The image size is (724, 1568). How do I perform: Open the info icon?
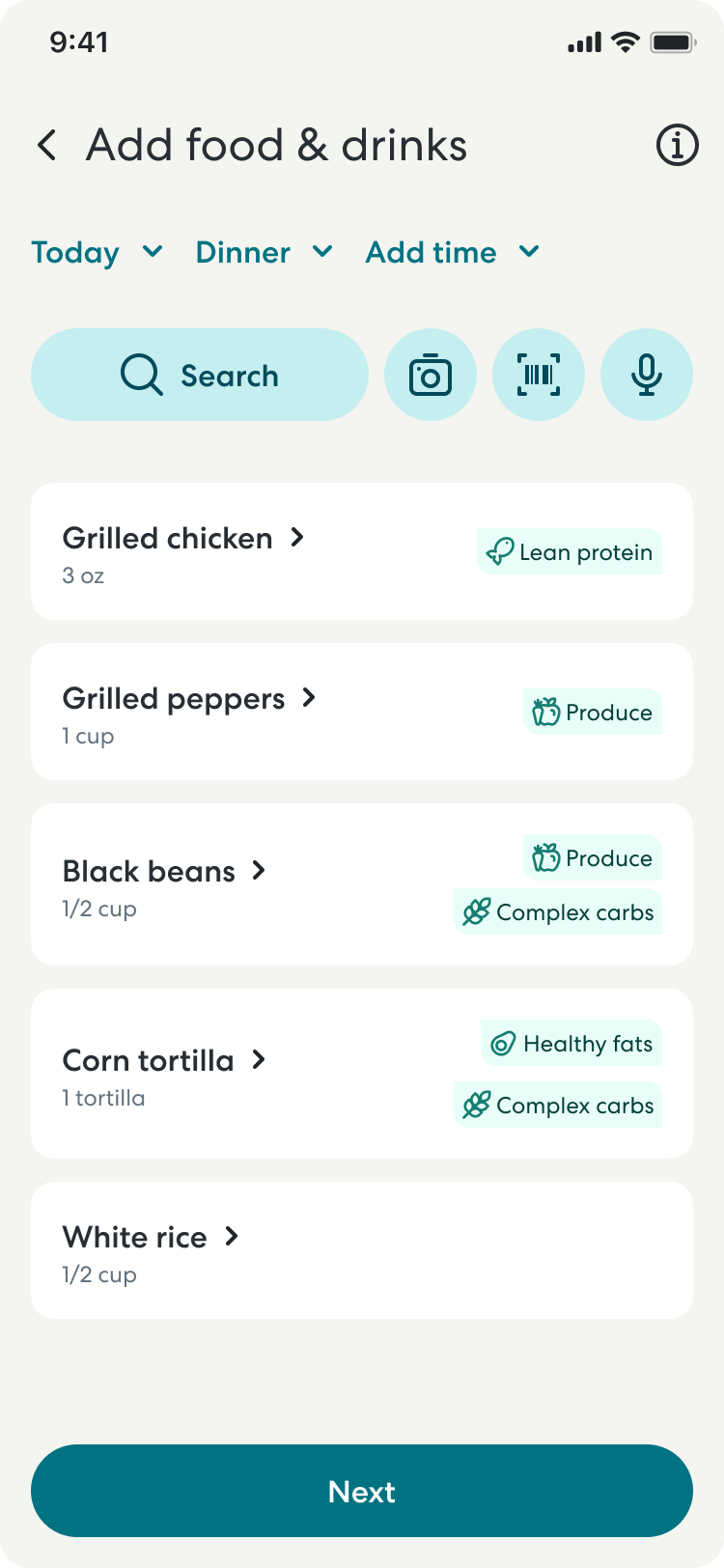(677, 146)
